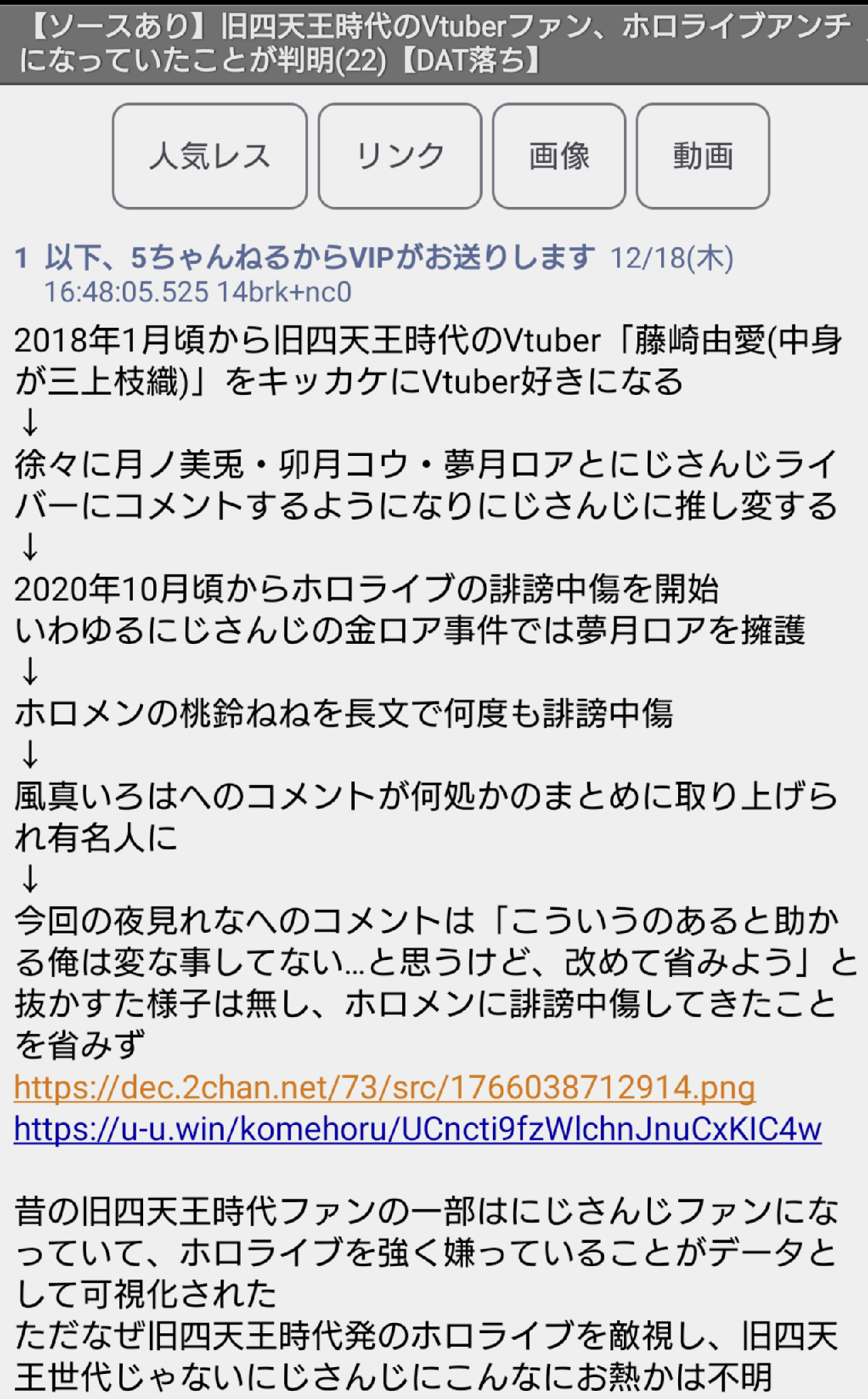This screenshot has height=1399, width=868.
Task: View the 動画 list
Action: [703, 156]
